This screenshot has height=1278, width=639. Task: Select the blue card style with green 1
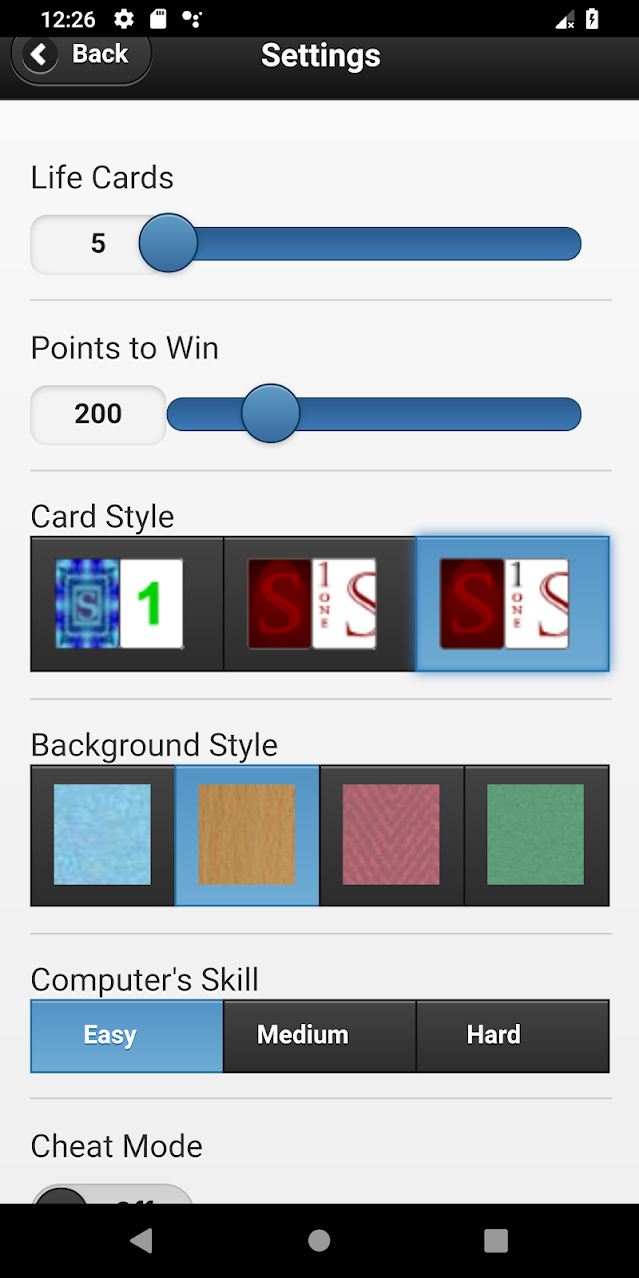click(127, 604)
